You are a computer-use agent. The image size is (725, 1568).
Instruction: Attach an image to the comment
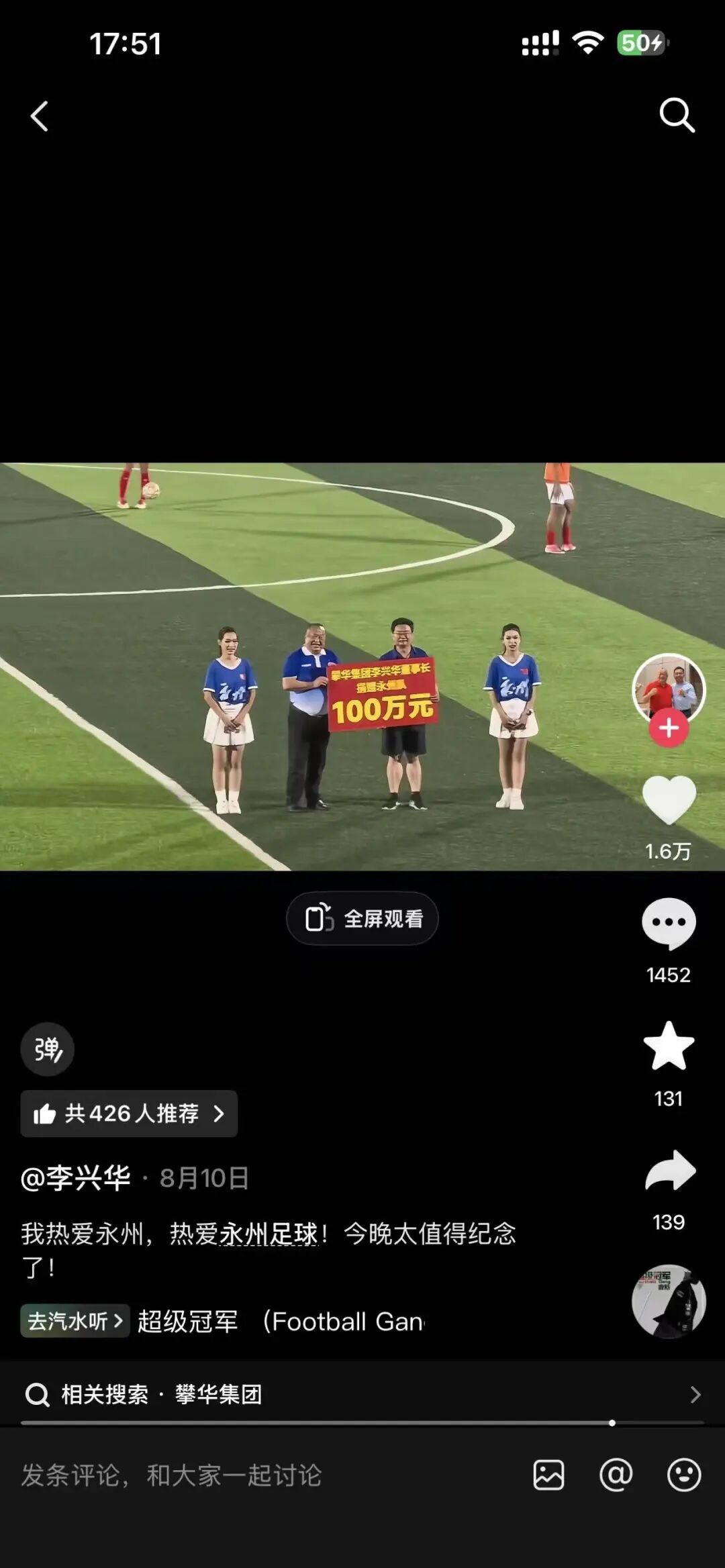pos(548,1475)
